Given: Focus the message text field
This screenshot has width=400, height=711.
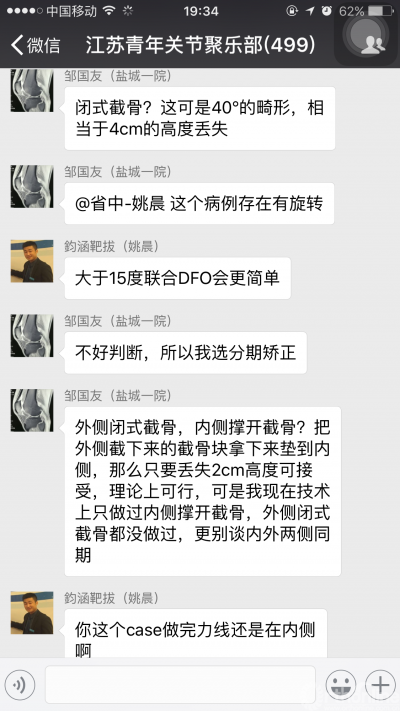Looking at the screenshot, I should tap(180, 684).
